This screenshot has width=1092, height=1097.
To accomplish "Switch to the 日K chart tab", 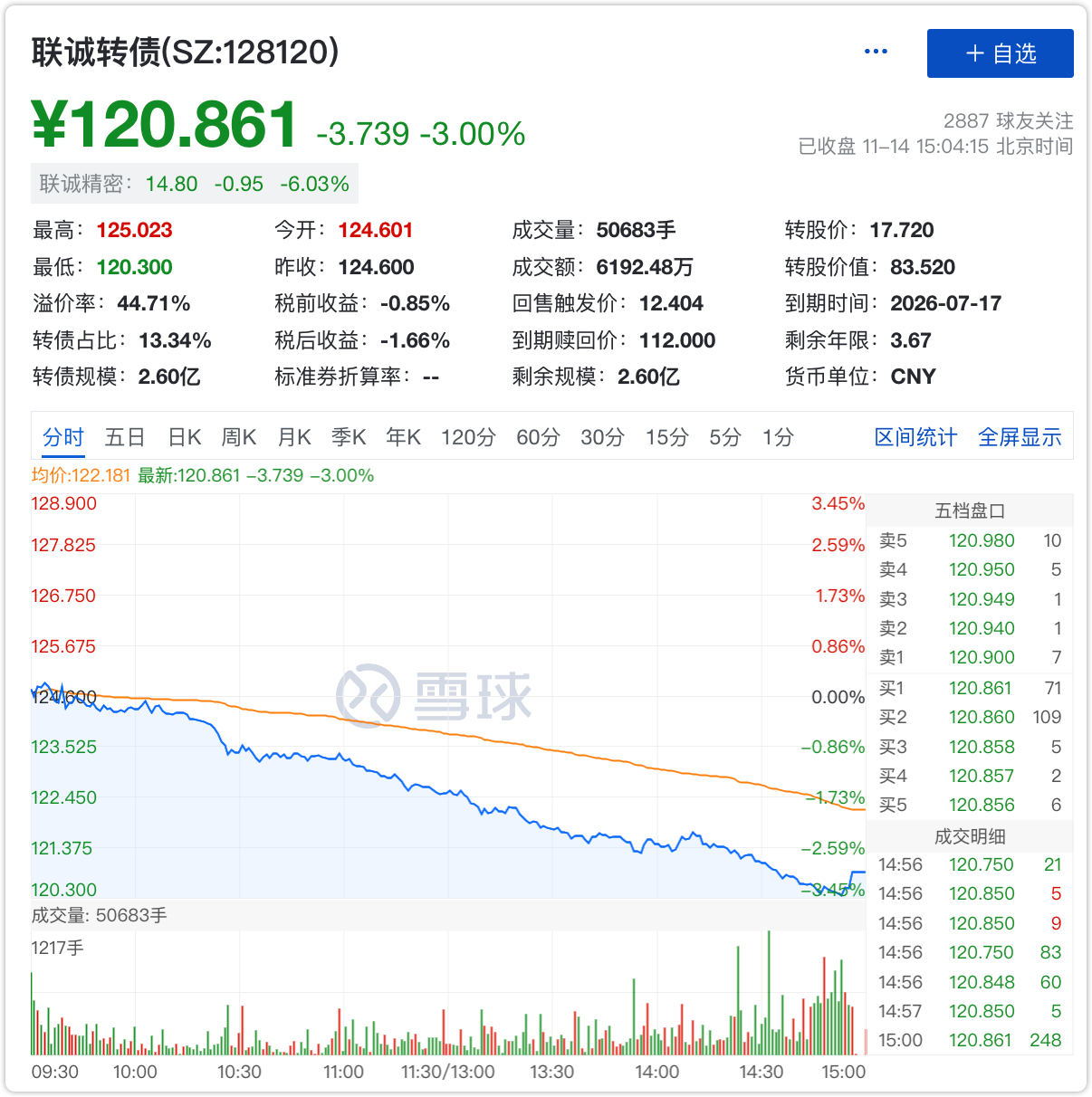I will tap(185, 437).
